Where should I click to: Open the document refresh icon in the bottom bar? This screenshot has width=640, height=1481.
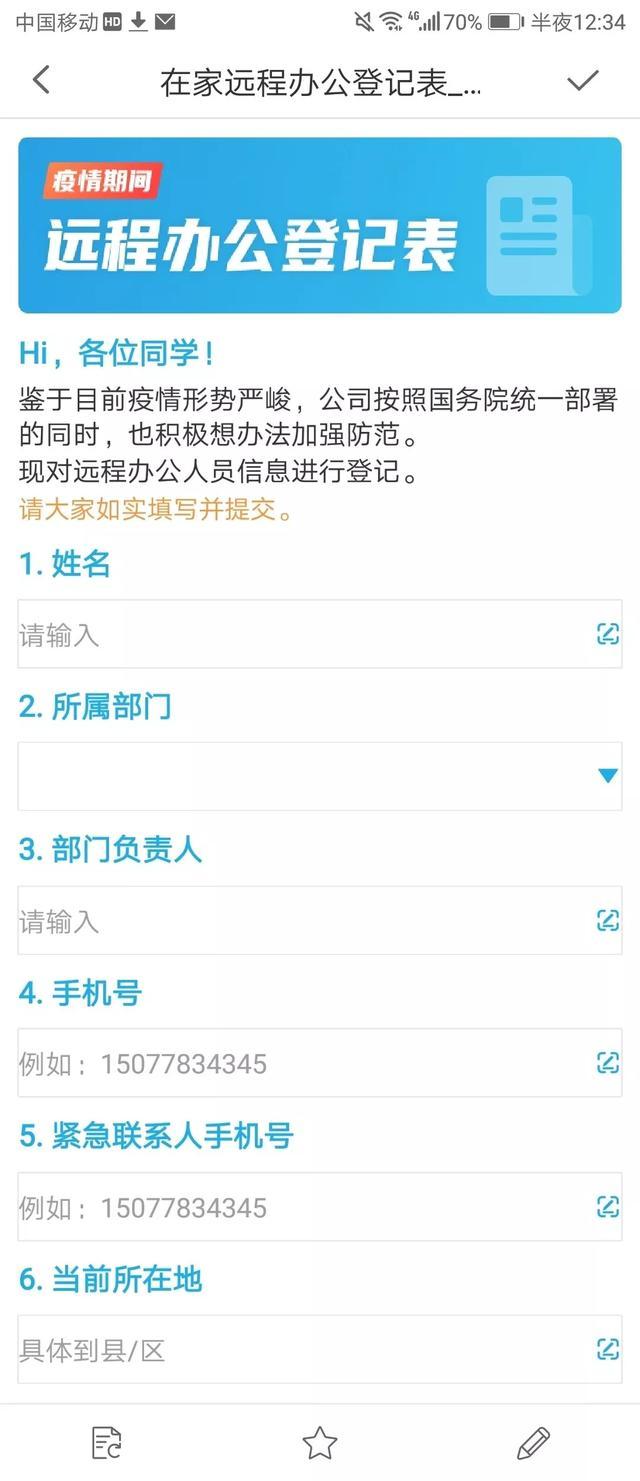pos(106,1443)
